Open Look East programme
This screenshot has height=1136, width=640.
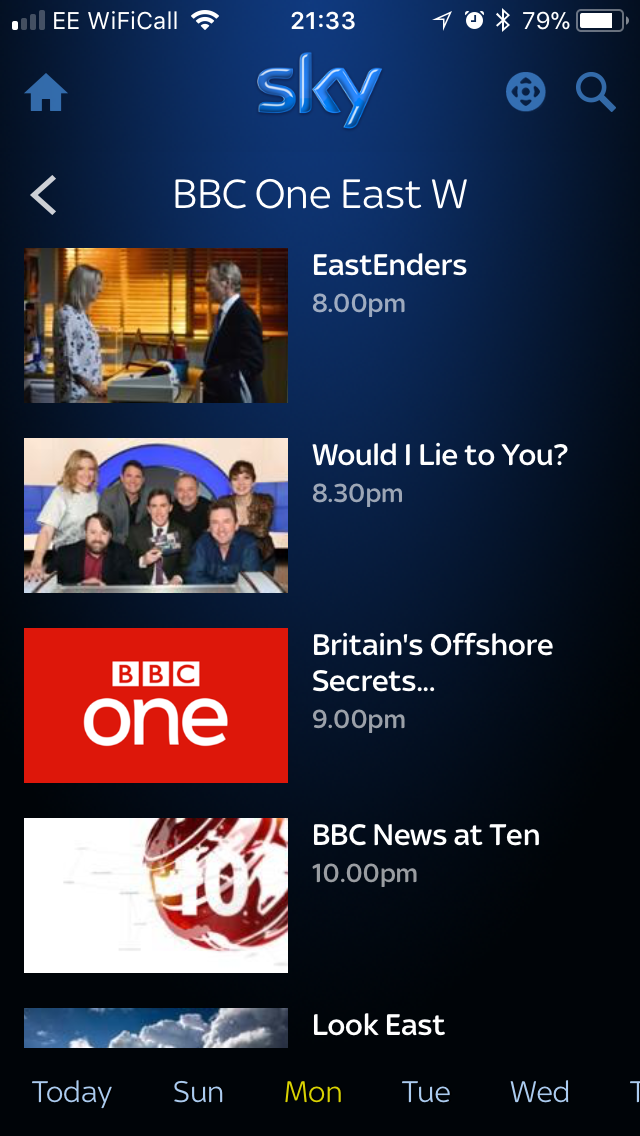(x=378, y=1025)
